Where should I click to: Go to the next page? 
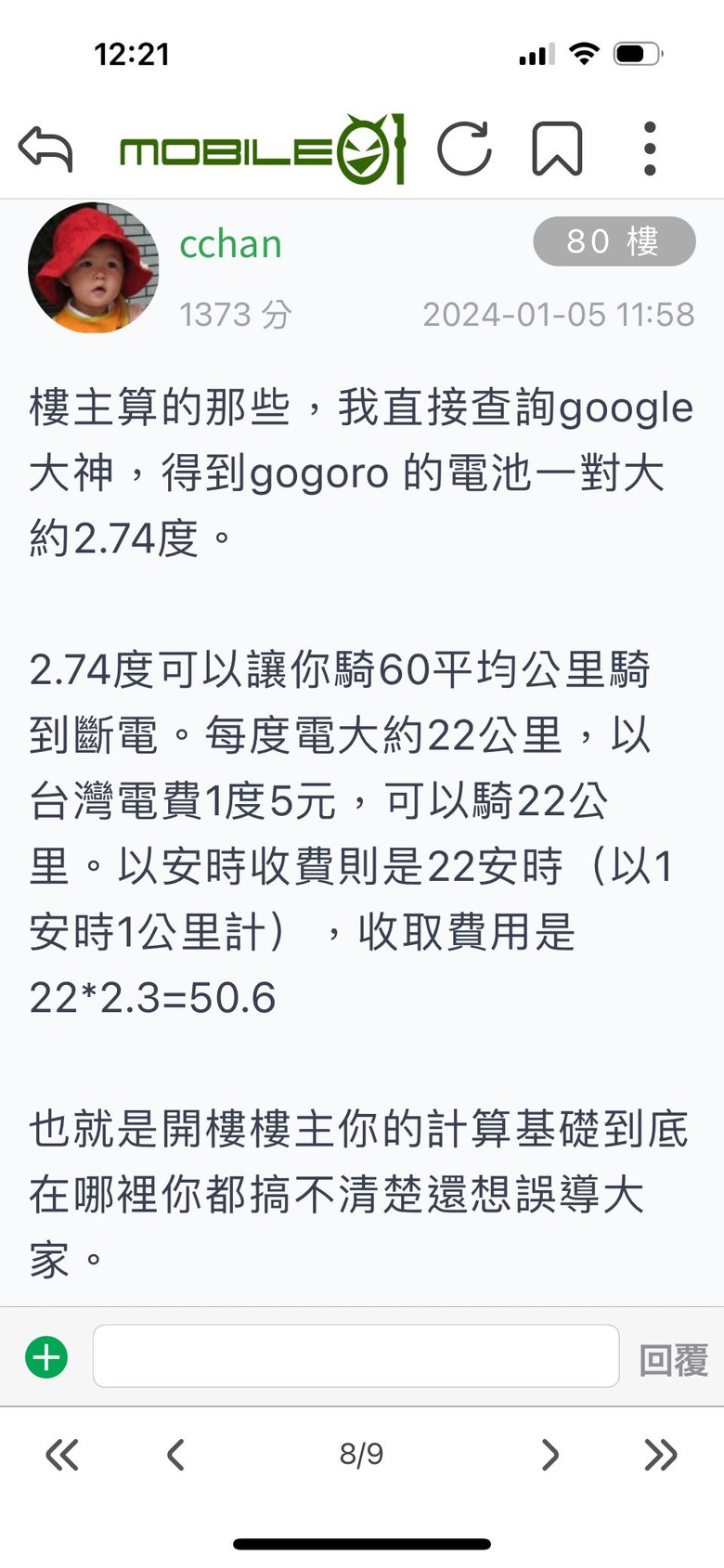[x=549, y=1455]
